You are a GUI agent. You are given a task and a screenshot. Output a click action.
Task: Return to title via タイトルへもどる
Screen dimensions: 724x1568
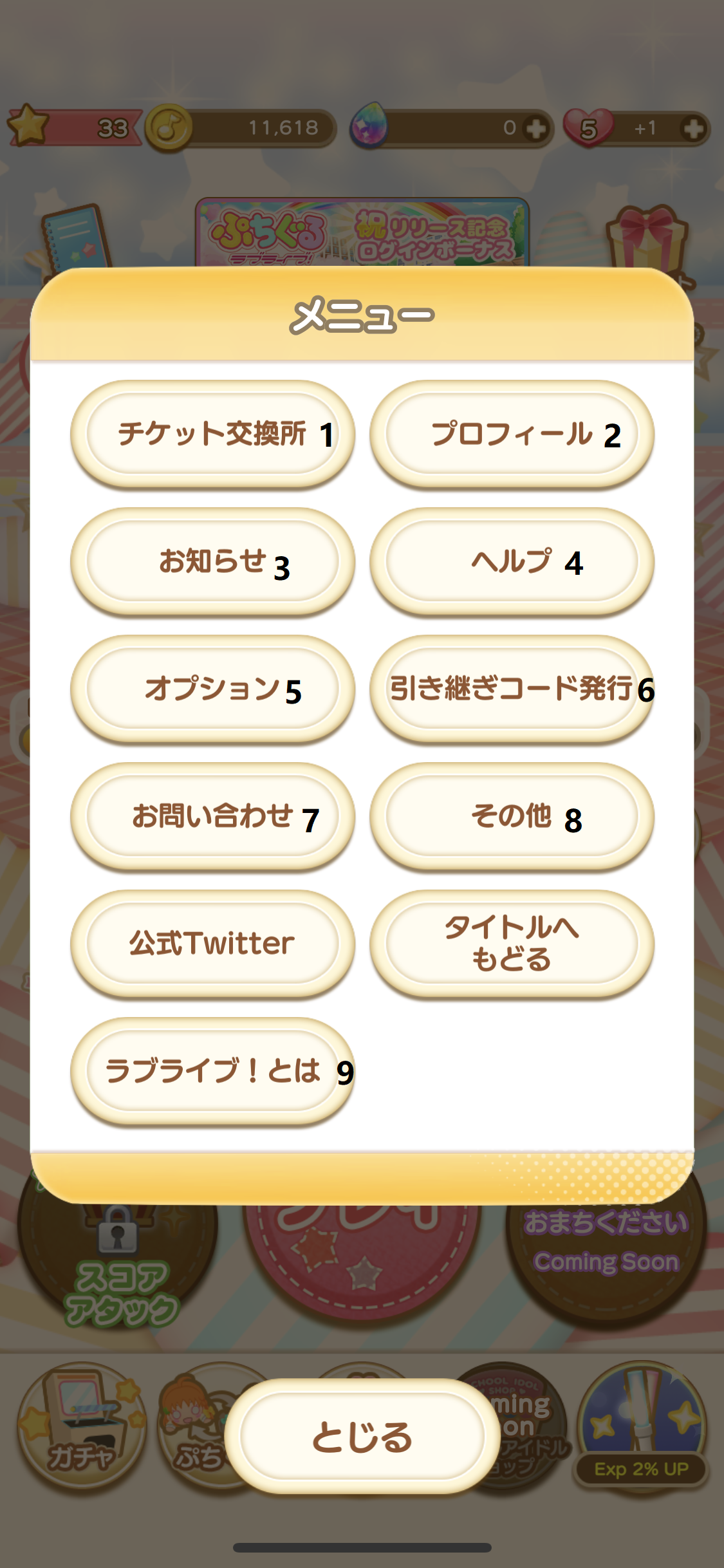click(512, 944)
